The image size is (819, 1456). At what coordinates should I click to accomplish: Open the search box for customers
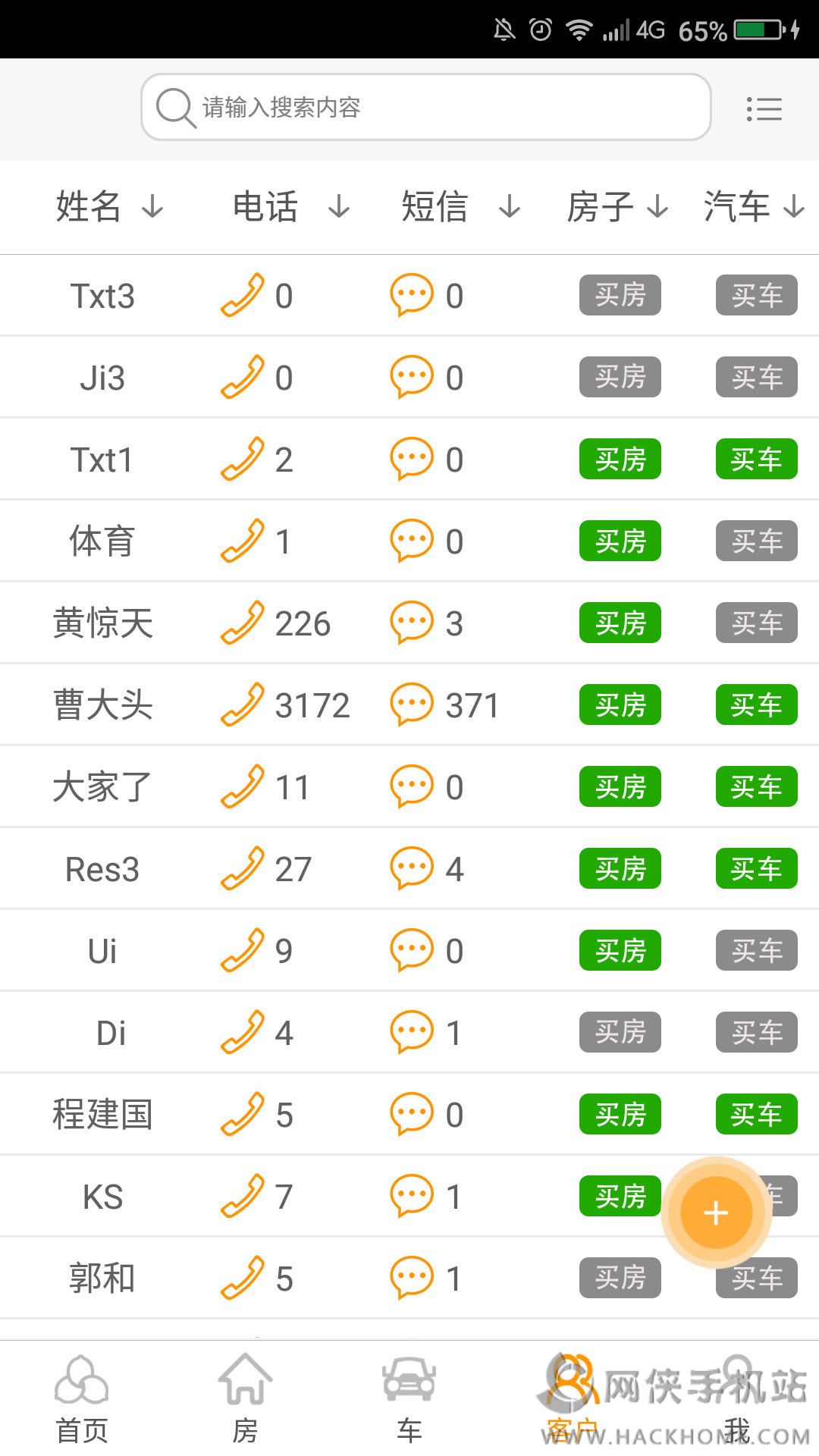pyautogui.click(x=425, y=107)
